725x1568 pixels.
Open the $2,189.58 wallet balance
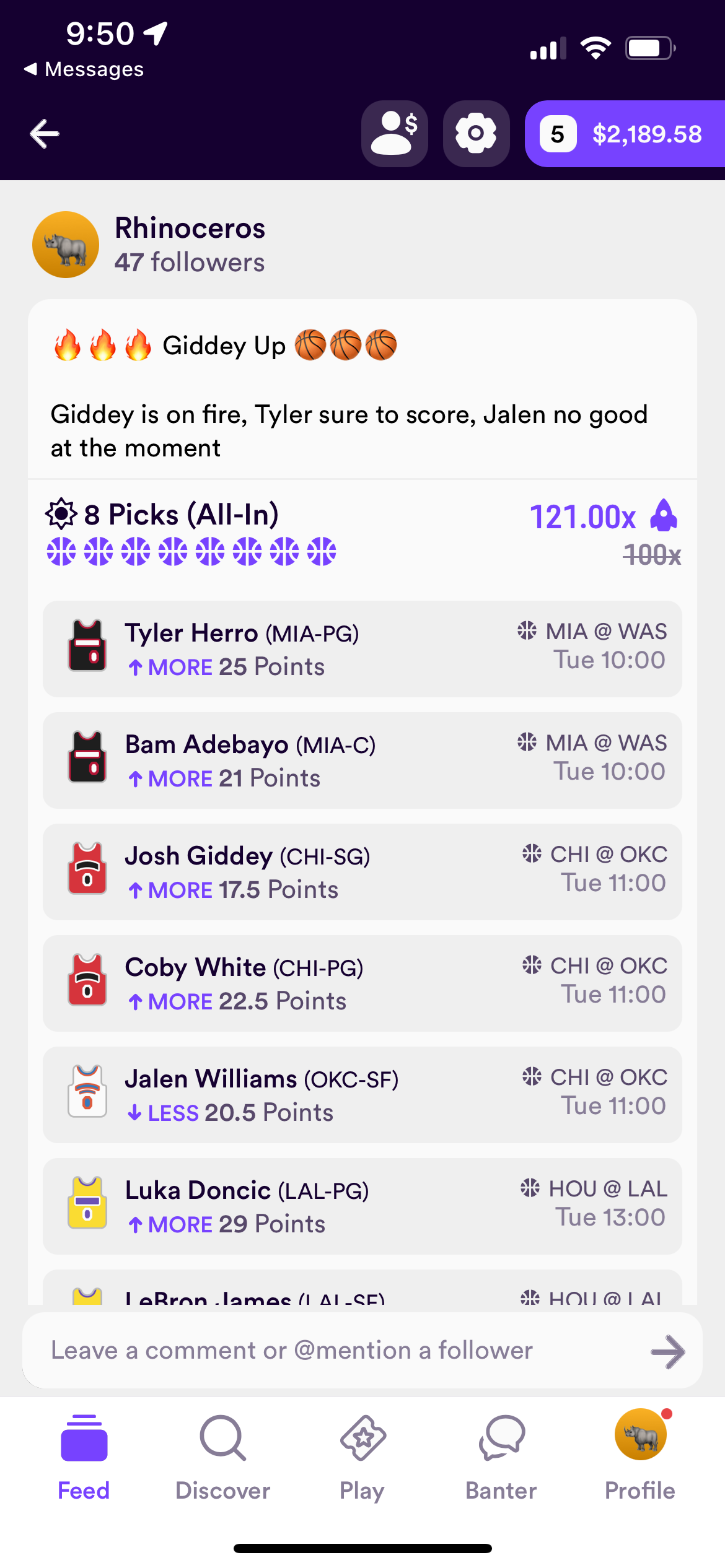(x=625, y=134)
